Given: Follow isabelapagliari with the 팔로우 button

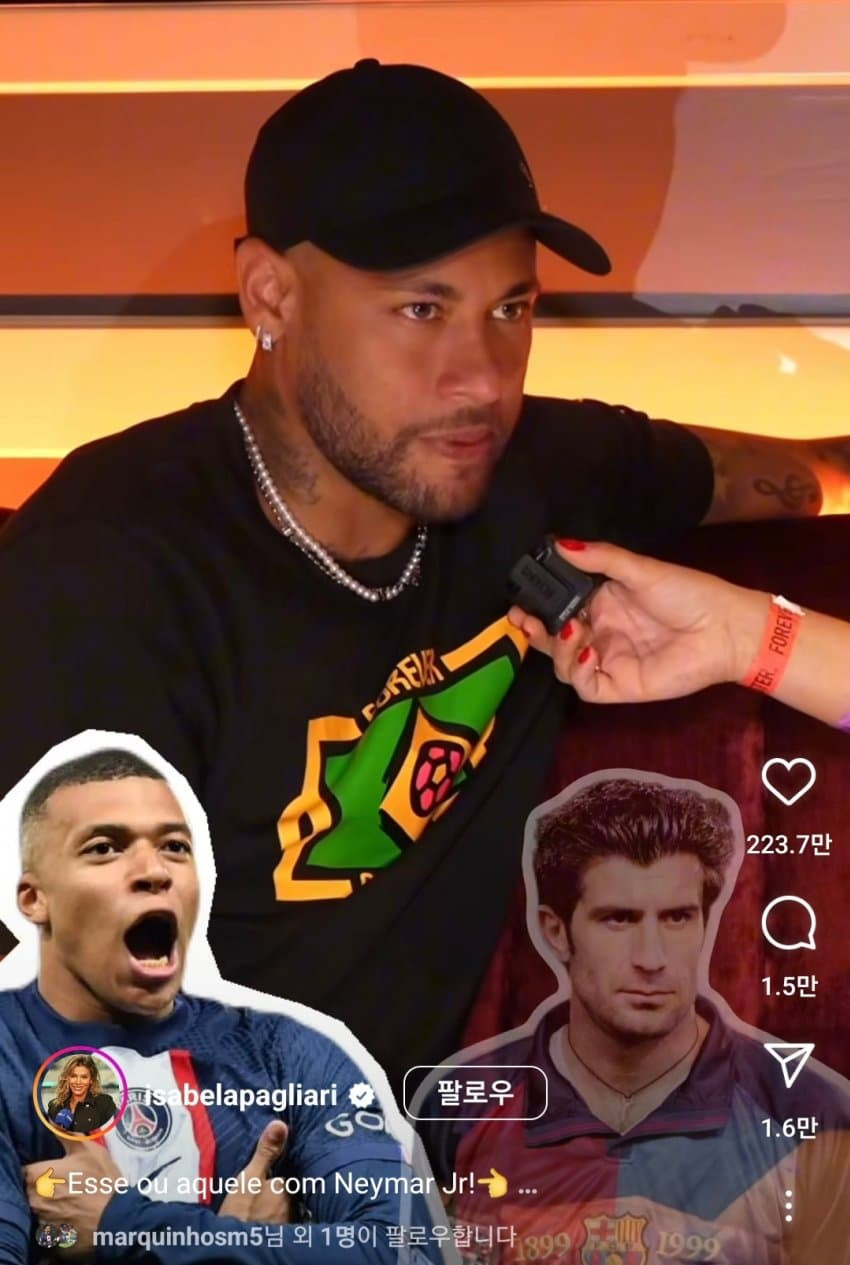Looking at the screenshot, I should pos(475,1093).
